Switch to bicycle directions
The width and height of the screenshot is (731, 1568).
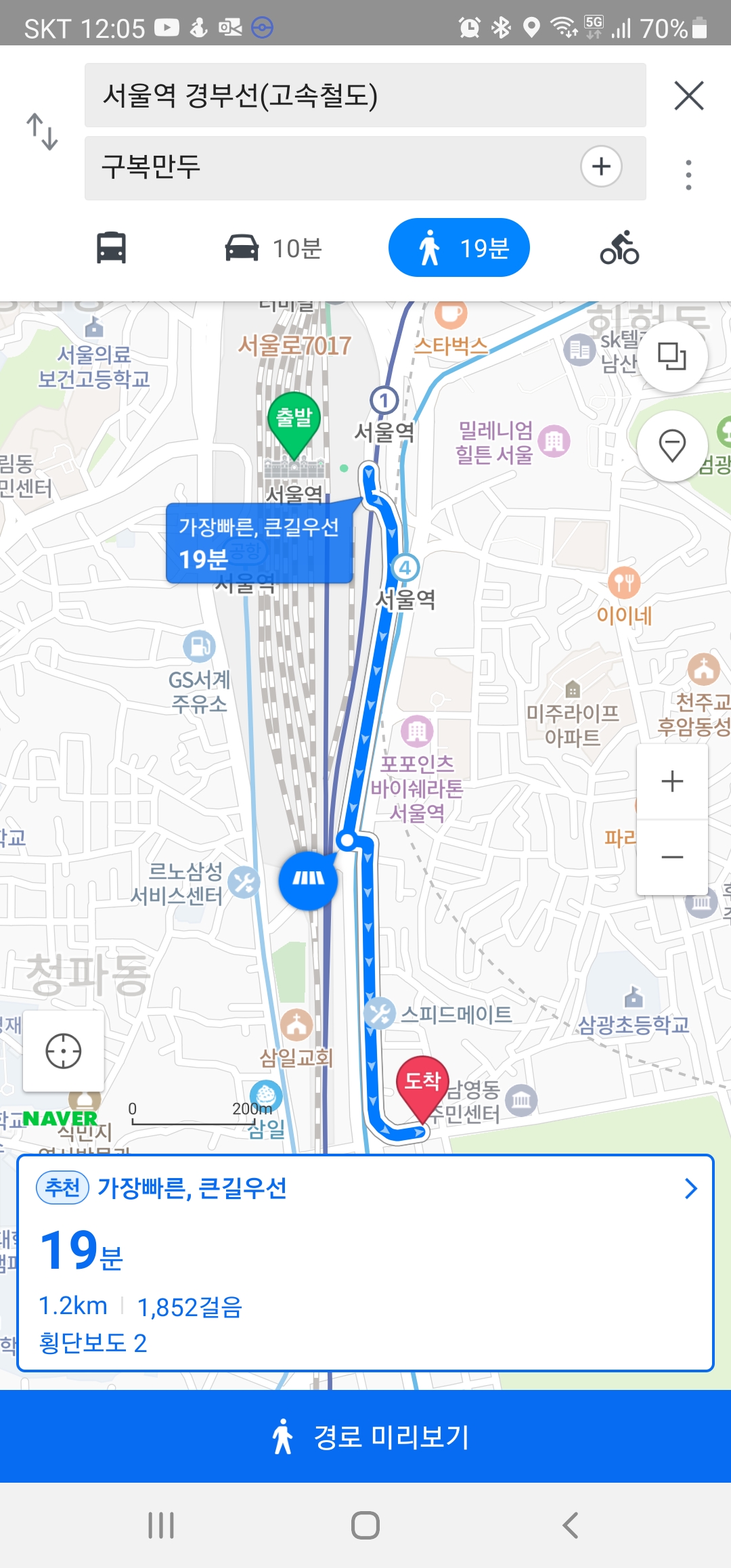pos(619,248)
